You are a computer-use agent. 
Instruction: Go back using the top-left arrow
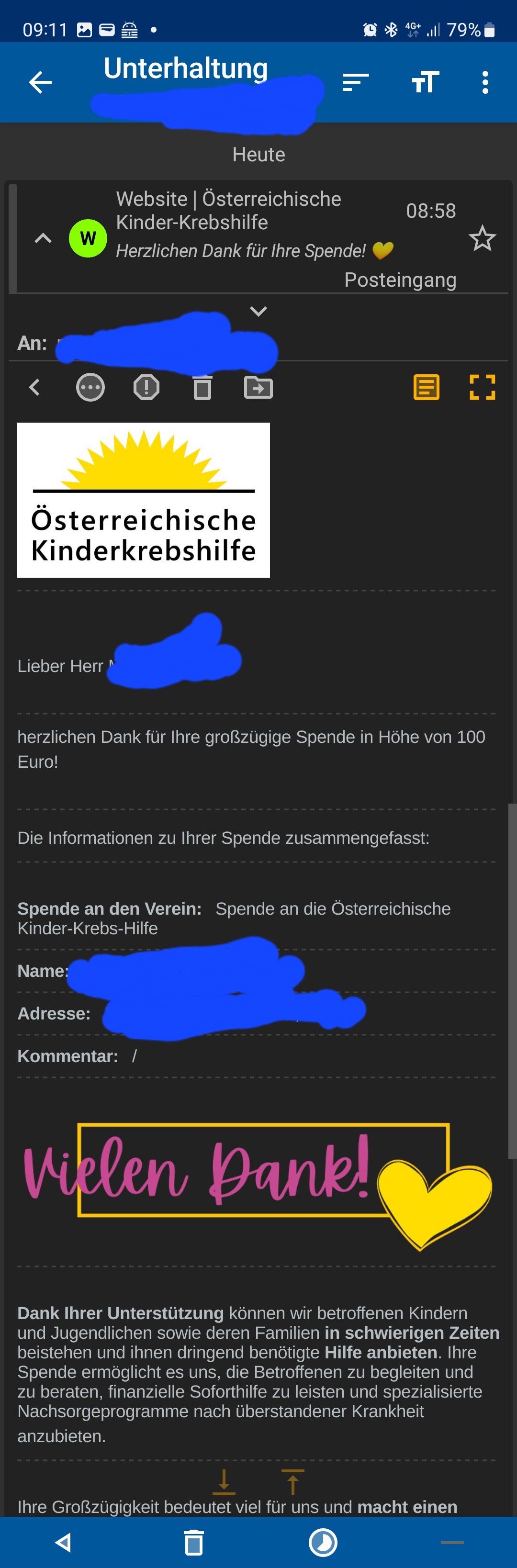point(40,82)
